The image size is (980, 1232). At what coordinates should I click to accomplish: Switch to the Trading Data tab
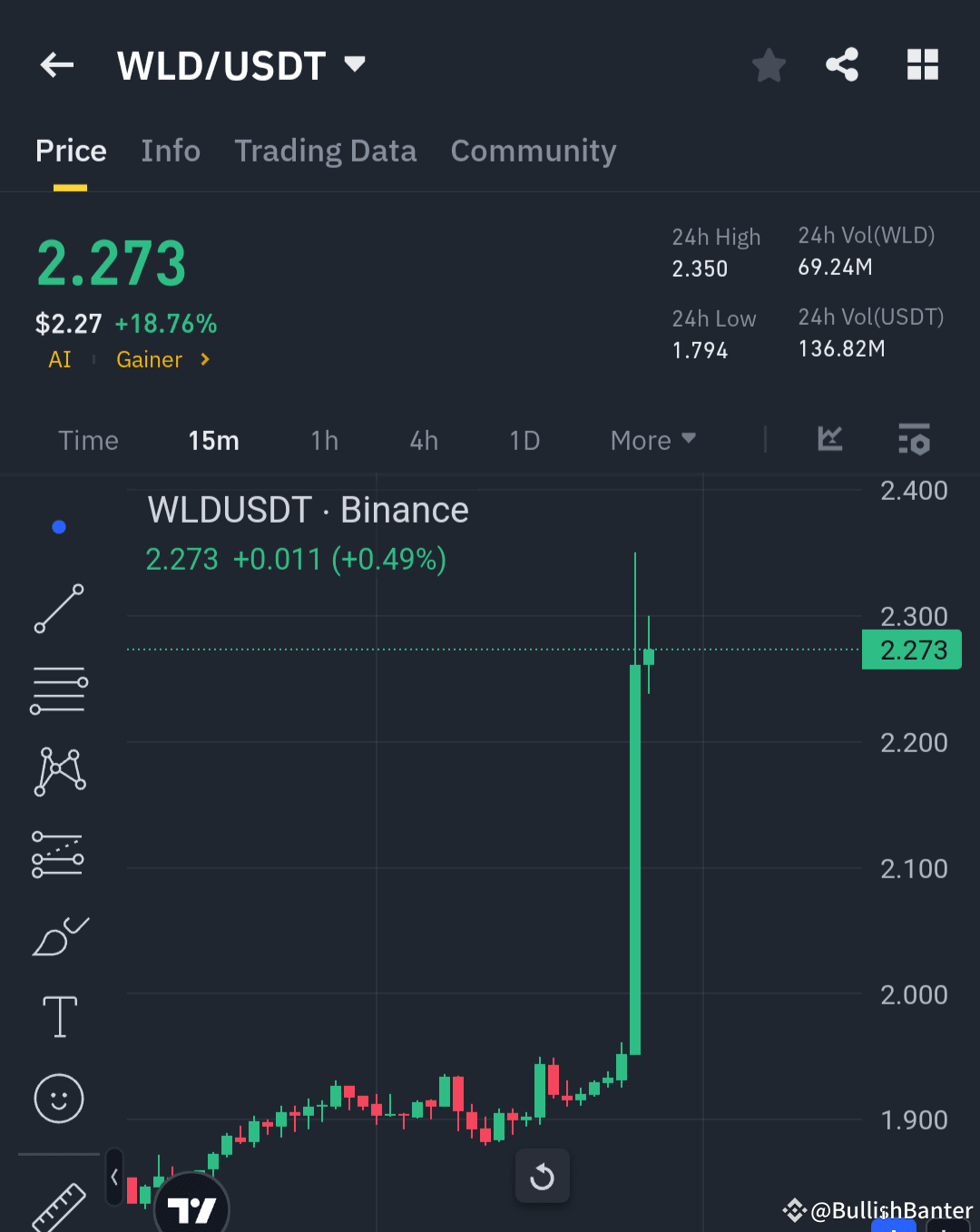click(326, 151)
